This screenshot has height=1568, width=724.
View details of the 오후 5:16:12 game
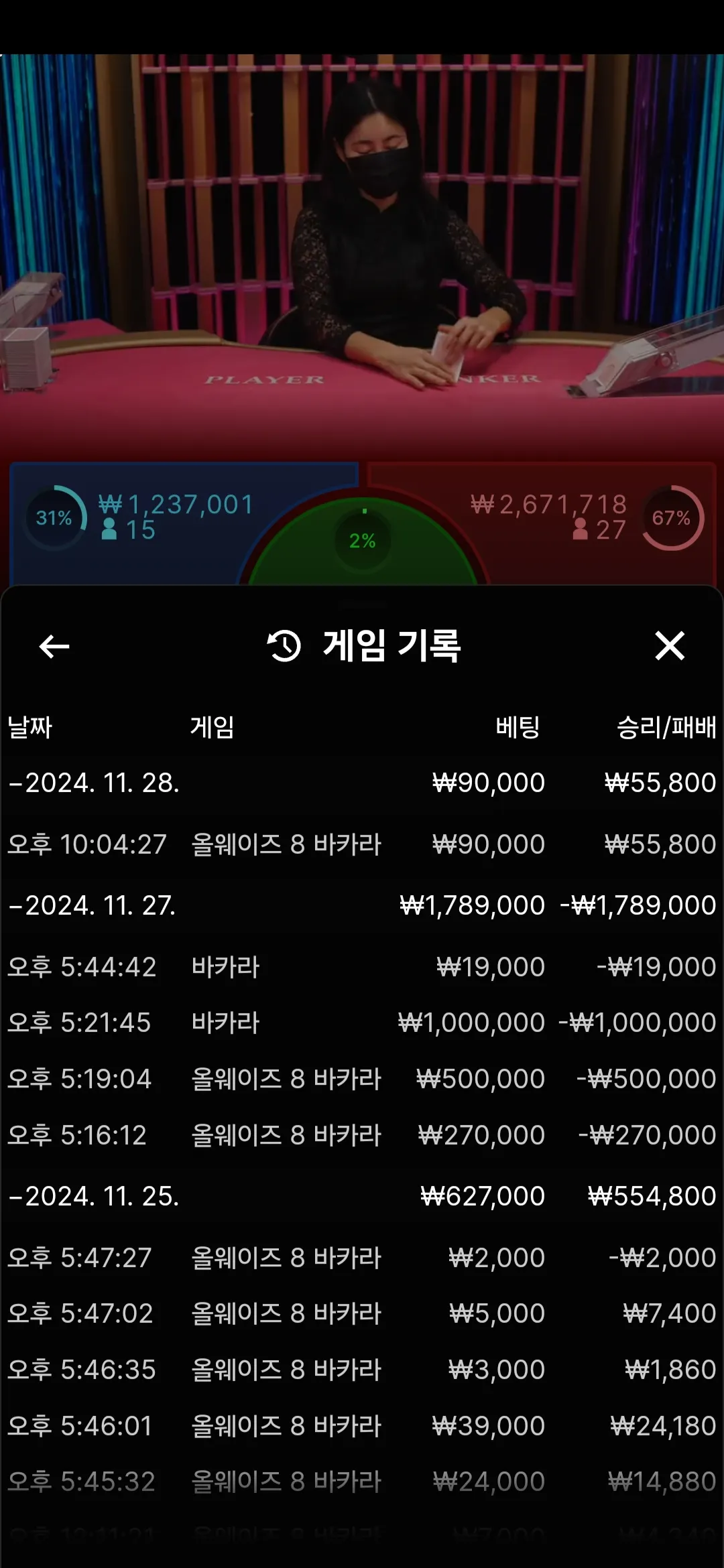tap(362, 1135)
